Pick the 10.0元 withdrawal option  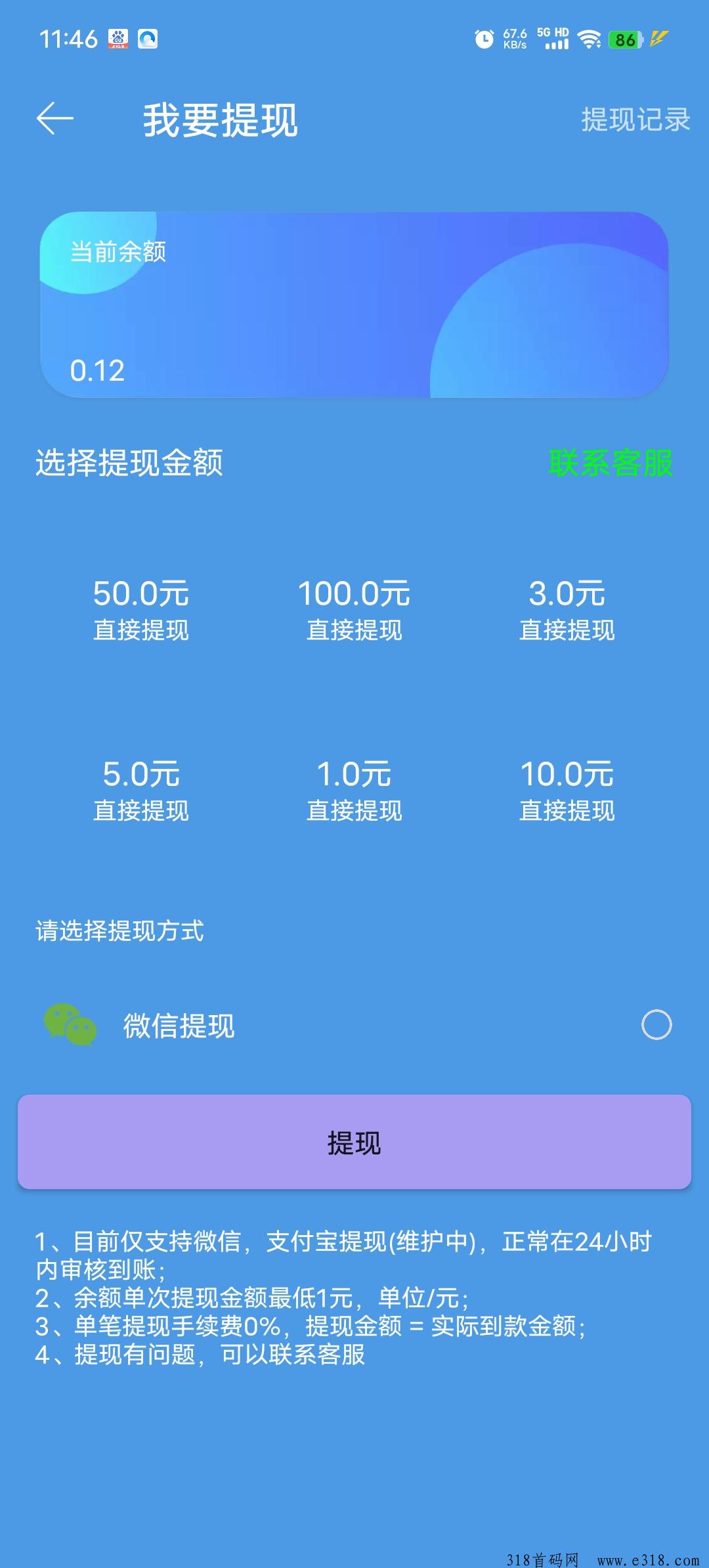pyautogui.click(x=567, y=791)
